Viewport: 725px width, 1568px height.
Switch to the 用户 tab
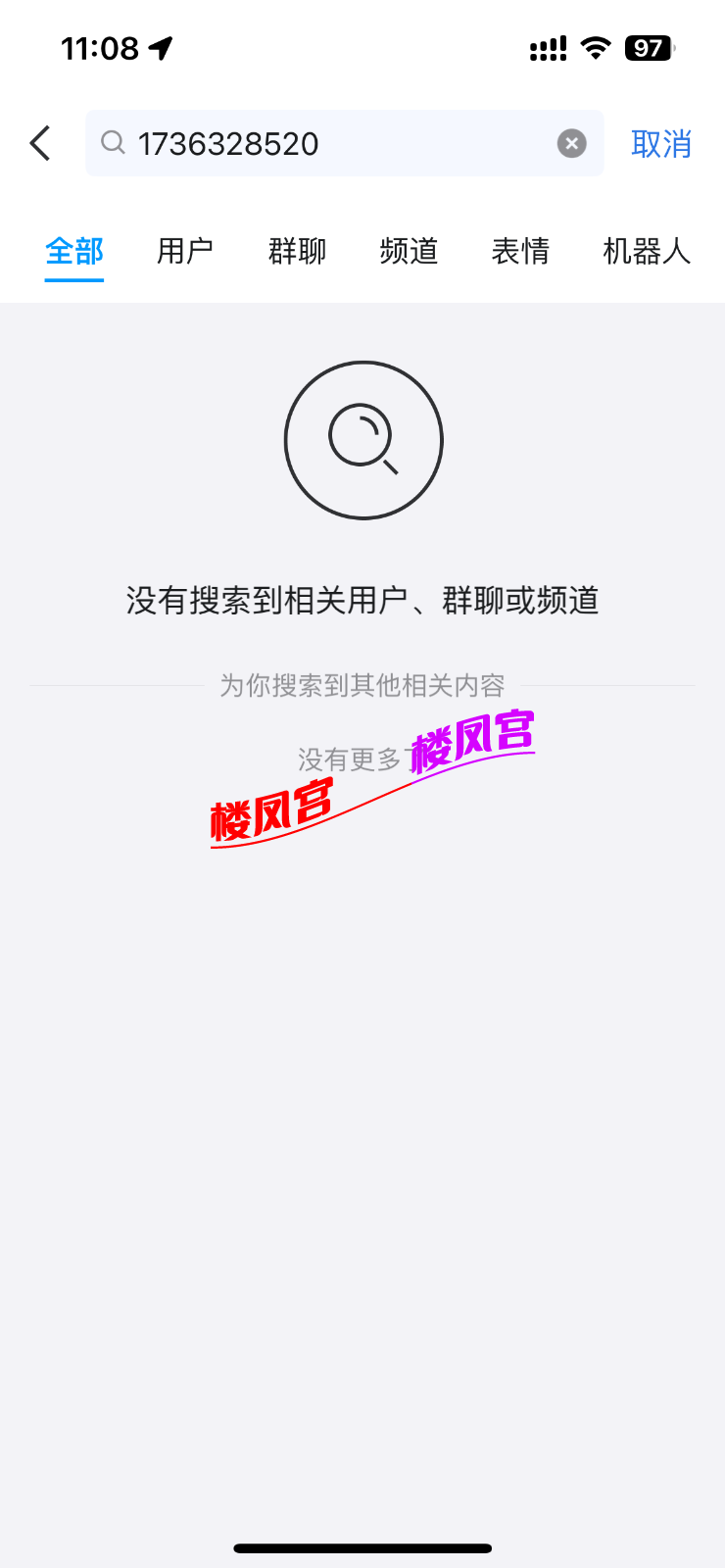pyautogui.click(x=185, y=252)
